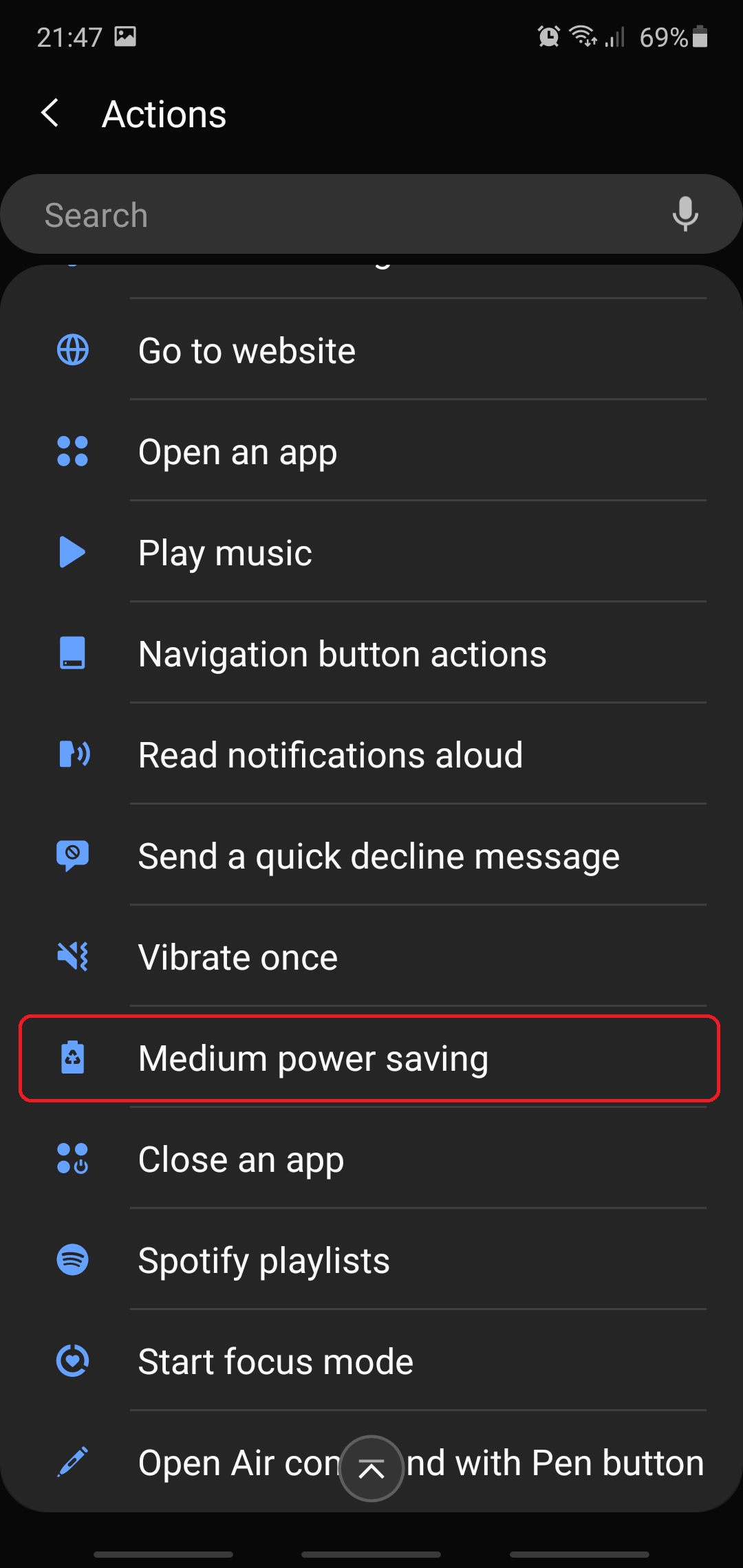Open Spotify playlists action
The image size is (743, 1568).
(x=371, y=1261)
